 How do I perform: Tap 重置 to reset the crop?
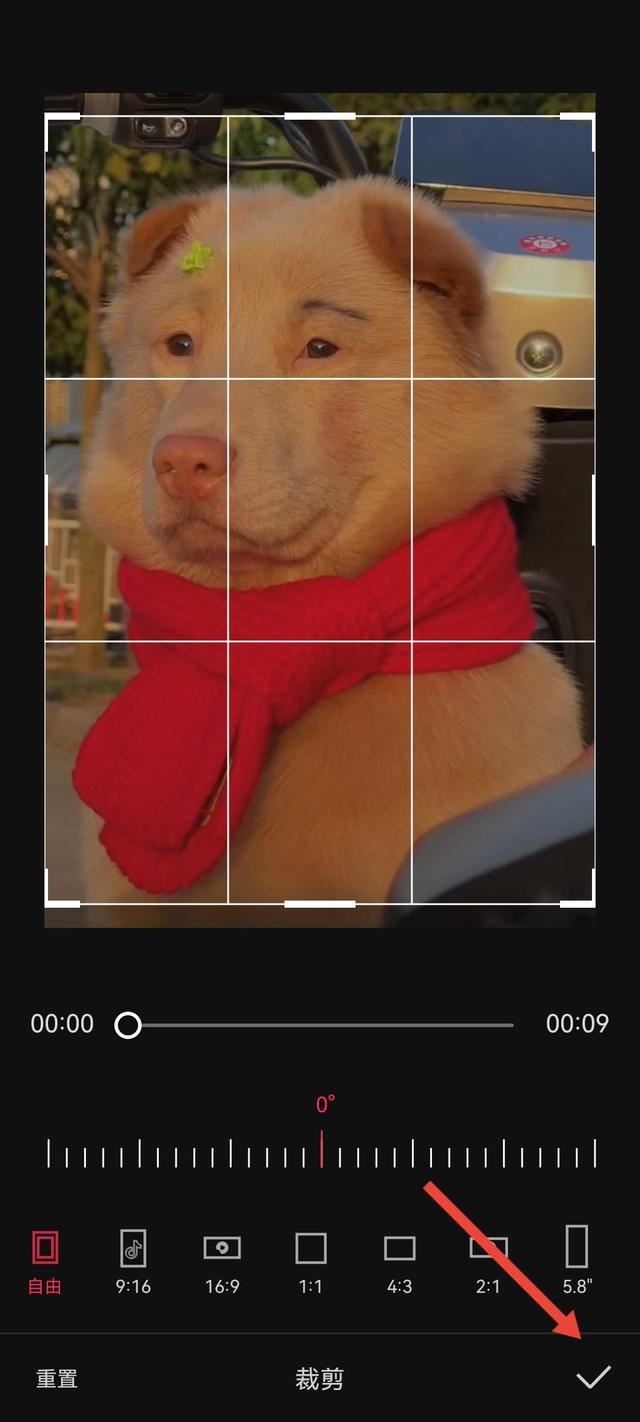coord(57,1379)
